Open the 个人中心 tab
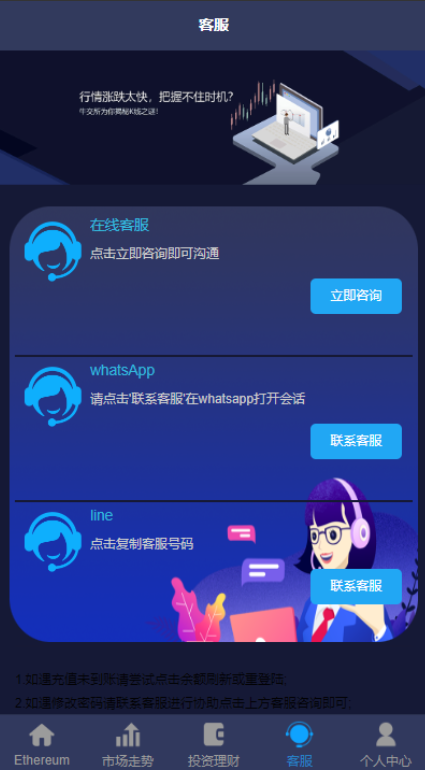Image resolution: width=425 pixels, height=770 pixels. (x=386, y=743)
